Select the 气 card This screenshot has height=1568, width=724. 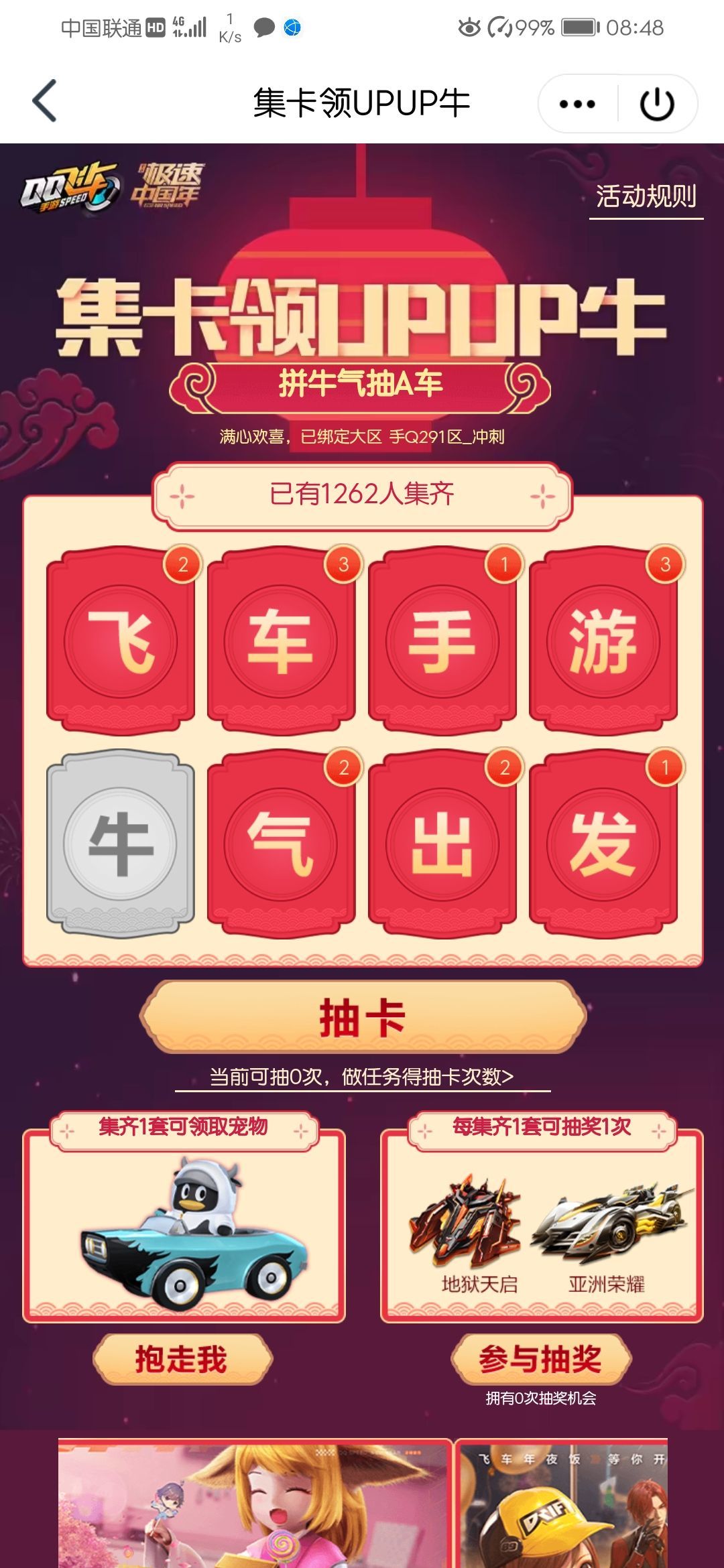coord(282,844)
